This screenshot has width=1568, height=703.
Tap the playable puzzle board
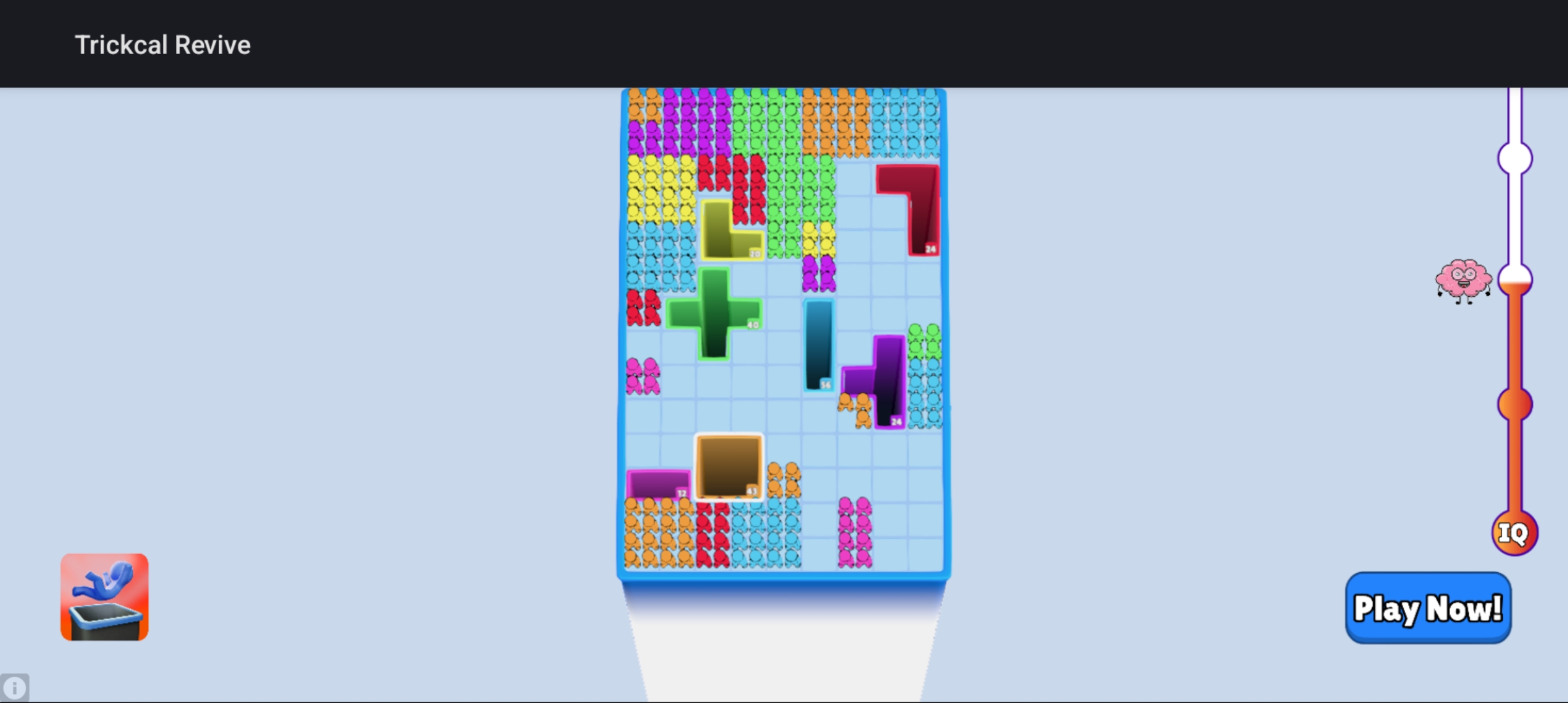click(783, 333)
